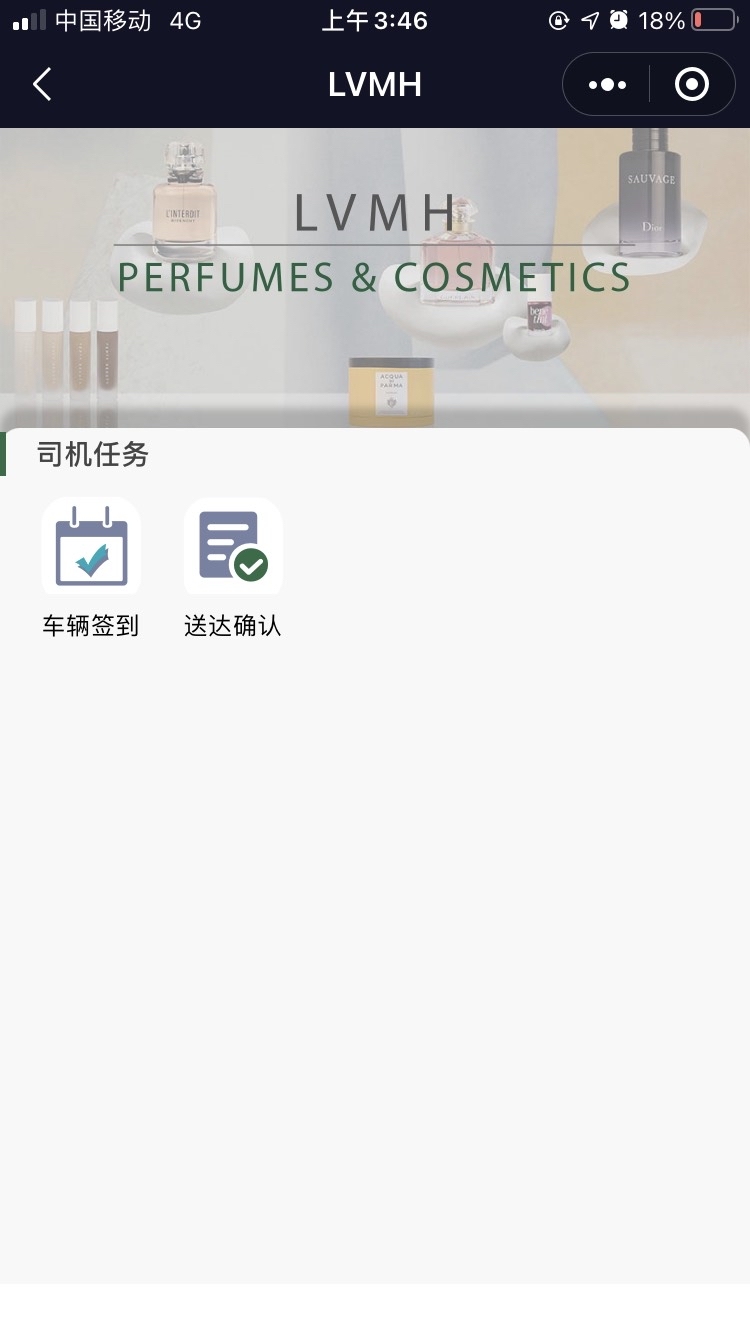Open the mini program three-dot menu
This screenshot has height=1334, width=750.
pos(607,85)
